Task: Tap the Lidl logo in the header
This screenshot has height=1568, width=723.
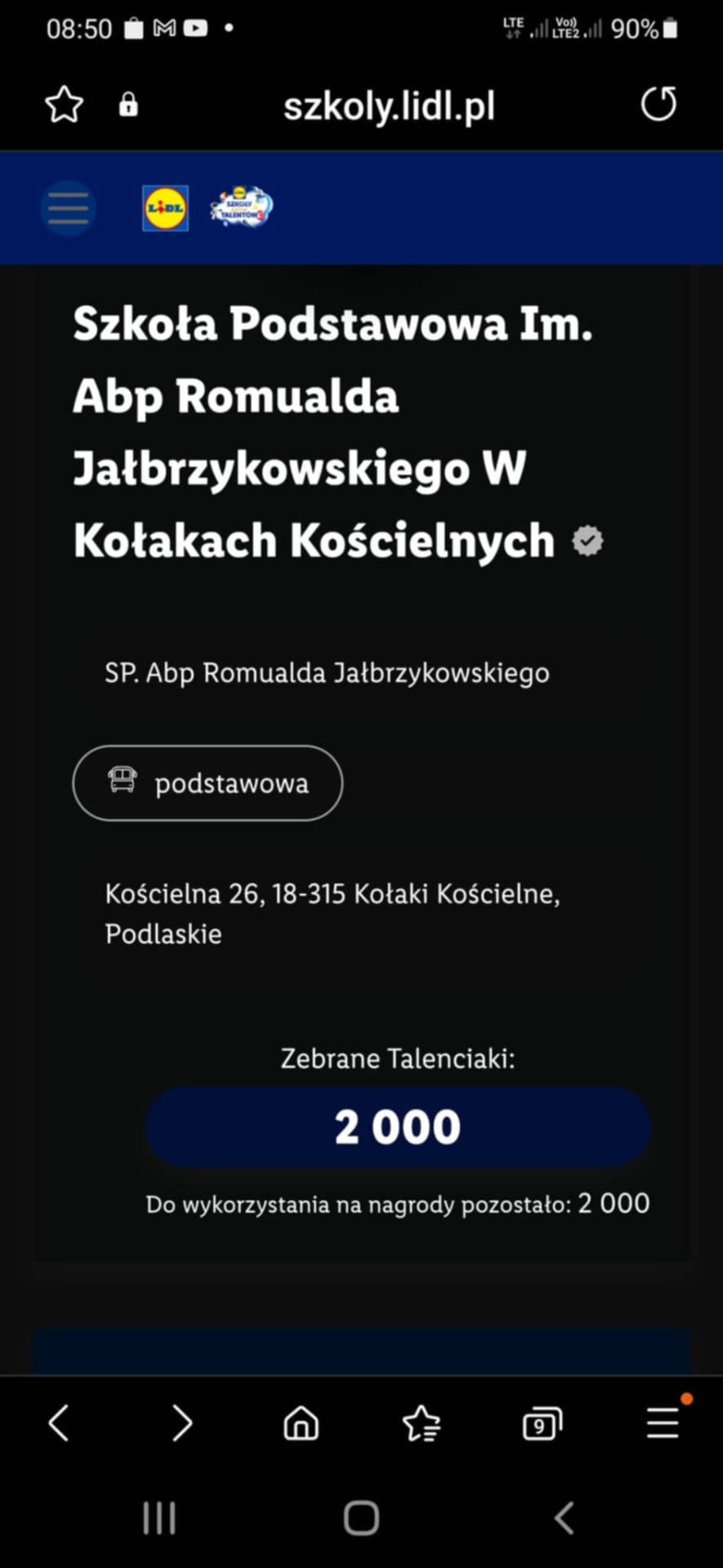Action: coord(166,208)
